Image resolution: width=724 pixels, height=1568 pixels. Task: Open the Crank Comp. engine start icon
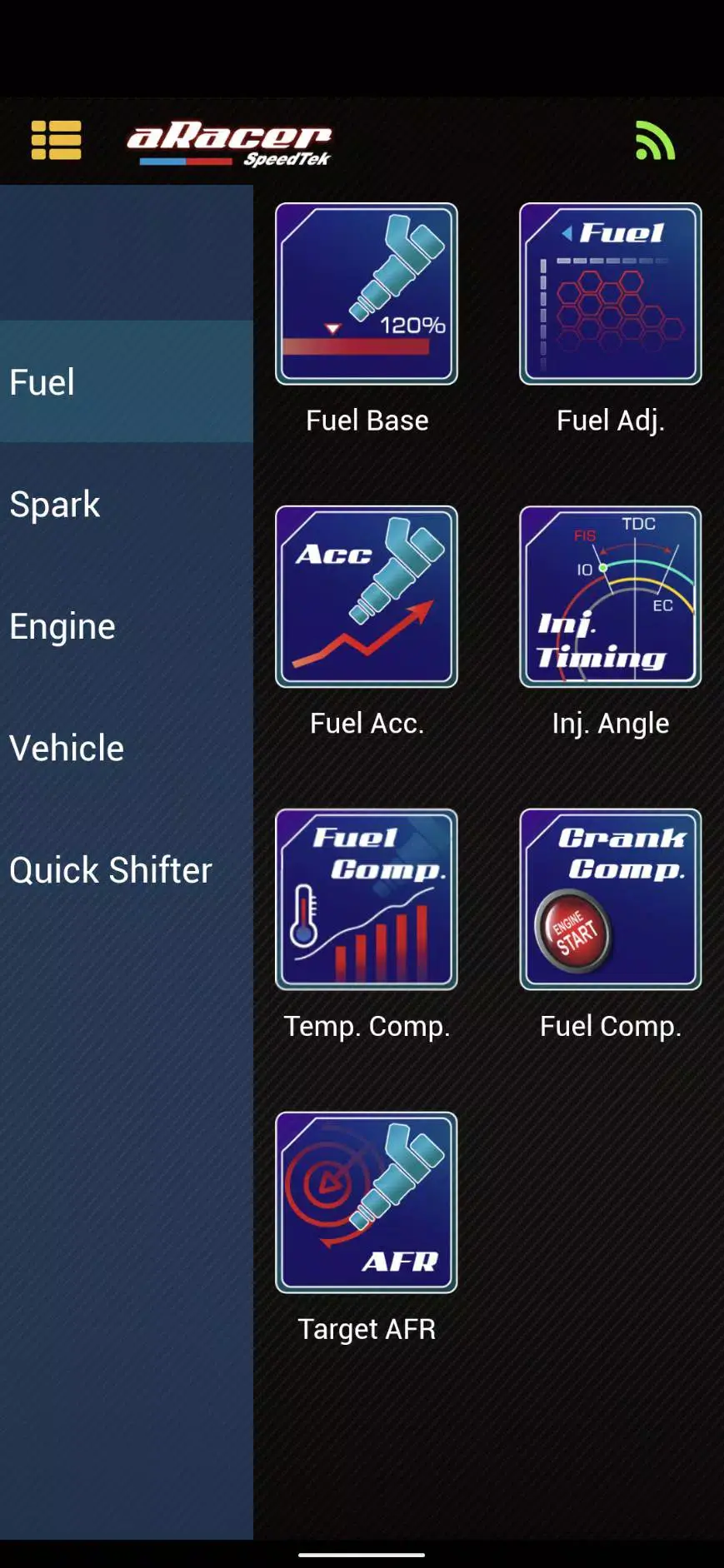click(609, 899)
